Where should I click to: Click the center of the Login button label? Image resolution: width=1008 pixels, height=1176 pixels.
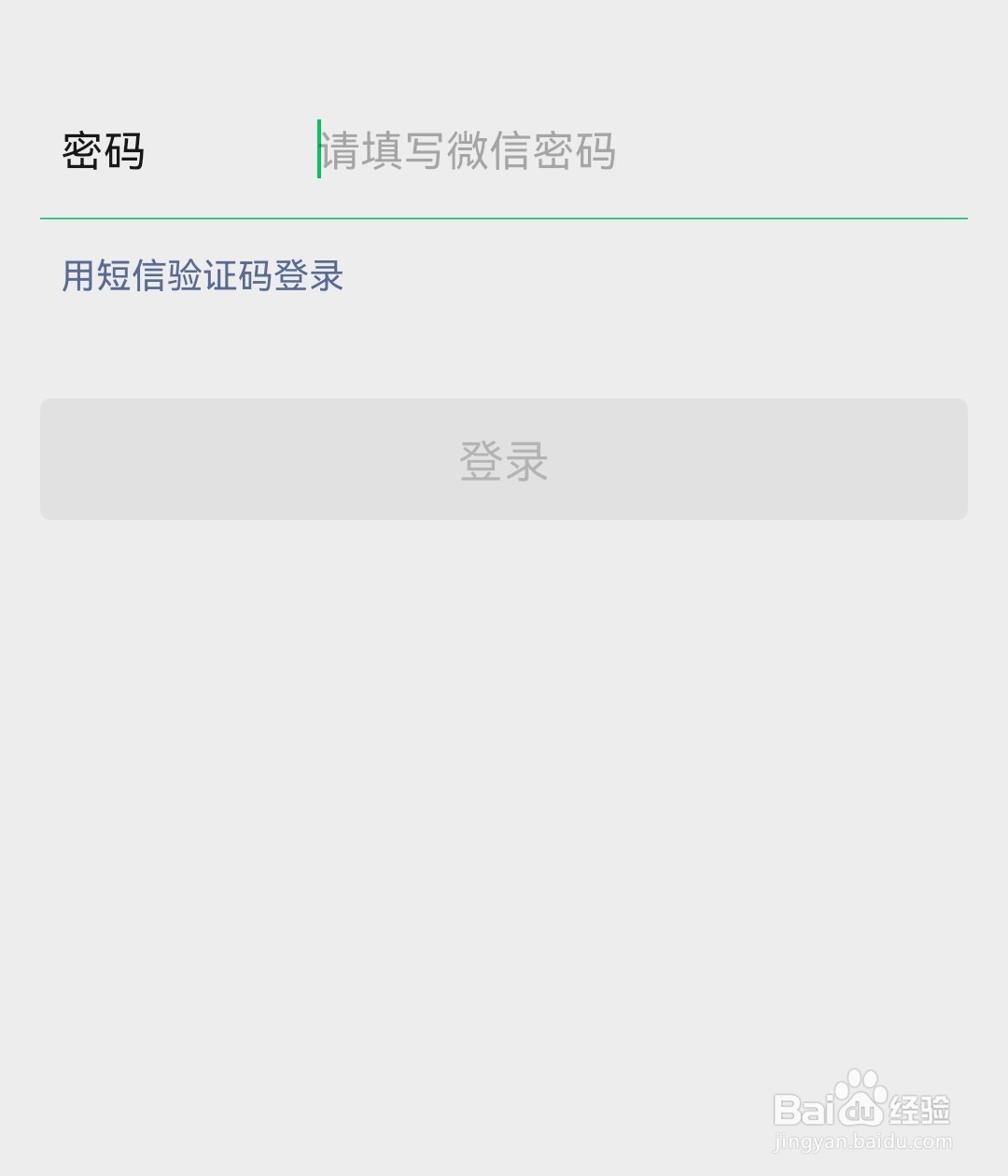[504, 458]
